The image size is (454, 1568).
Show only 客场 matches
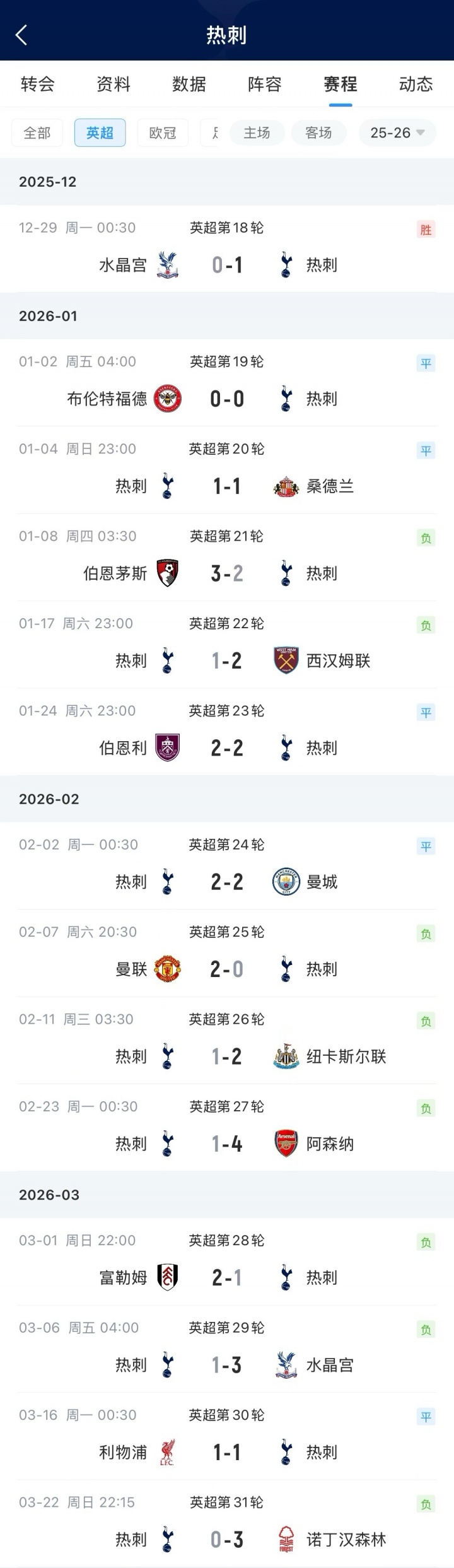point(318,133)
